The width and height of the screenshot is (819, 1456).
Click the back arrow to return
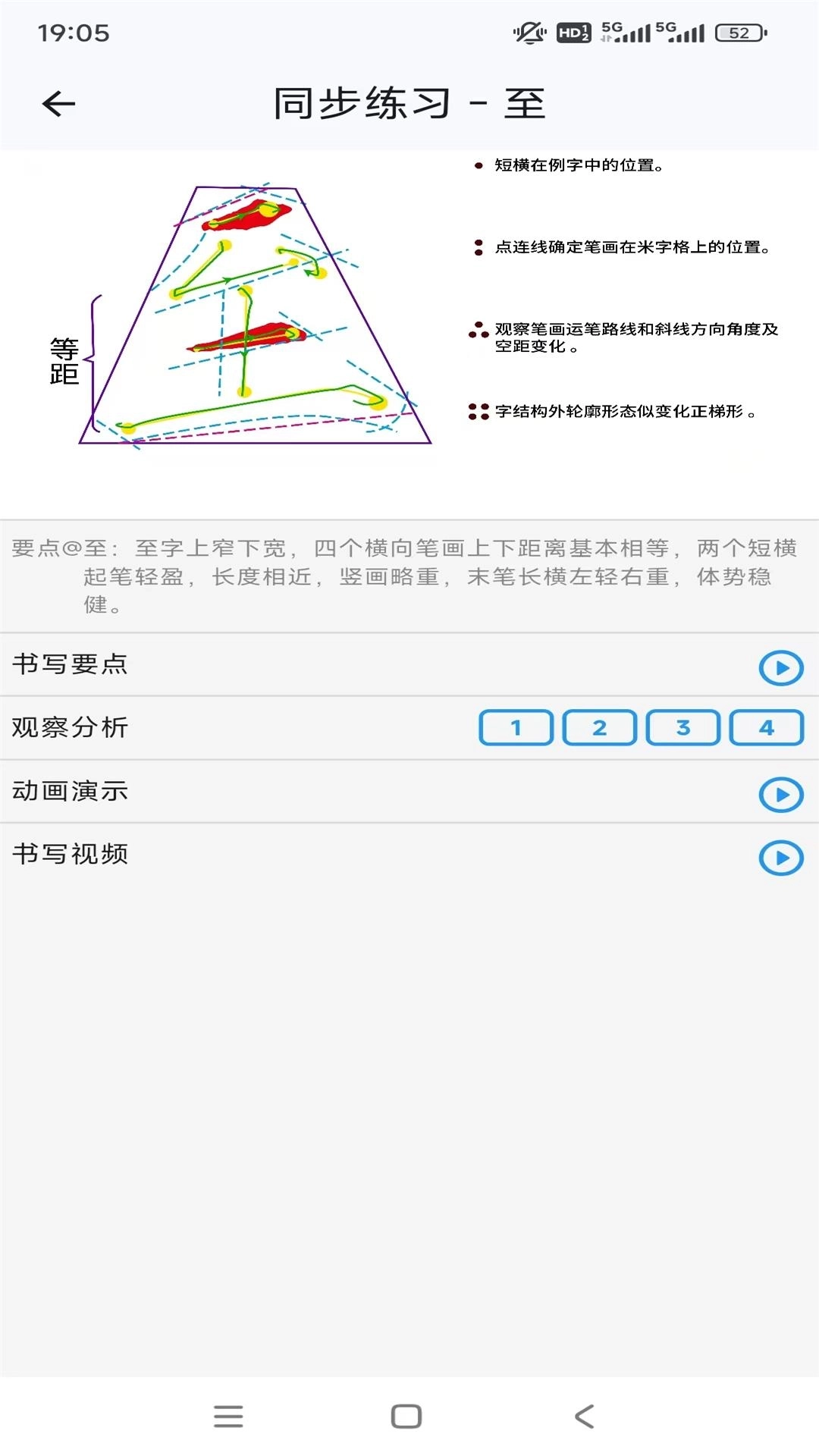(x=58, y=102)
